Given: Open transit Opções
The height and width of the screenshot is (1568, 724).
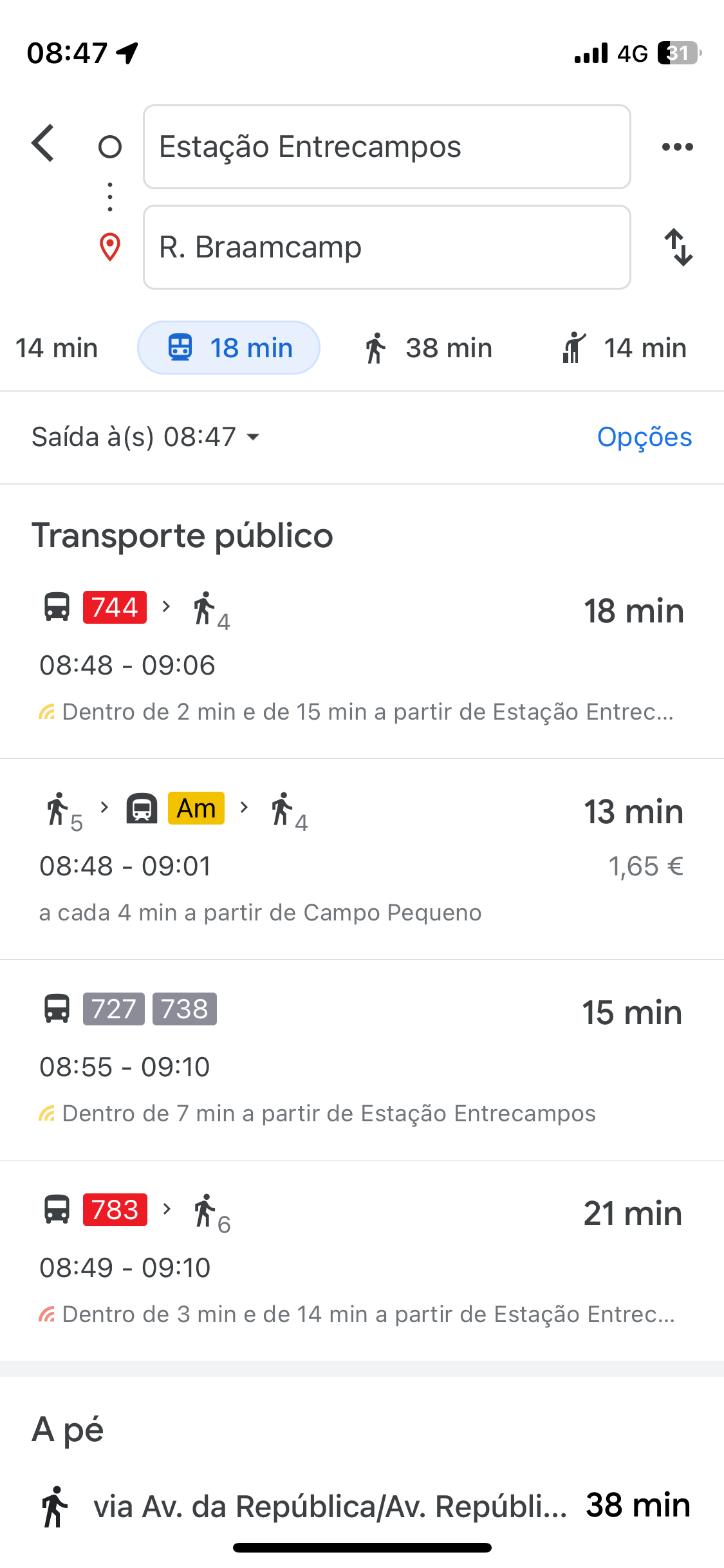Looking at the screenshot, I should (x=644, y=437).
